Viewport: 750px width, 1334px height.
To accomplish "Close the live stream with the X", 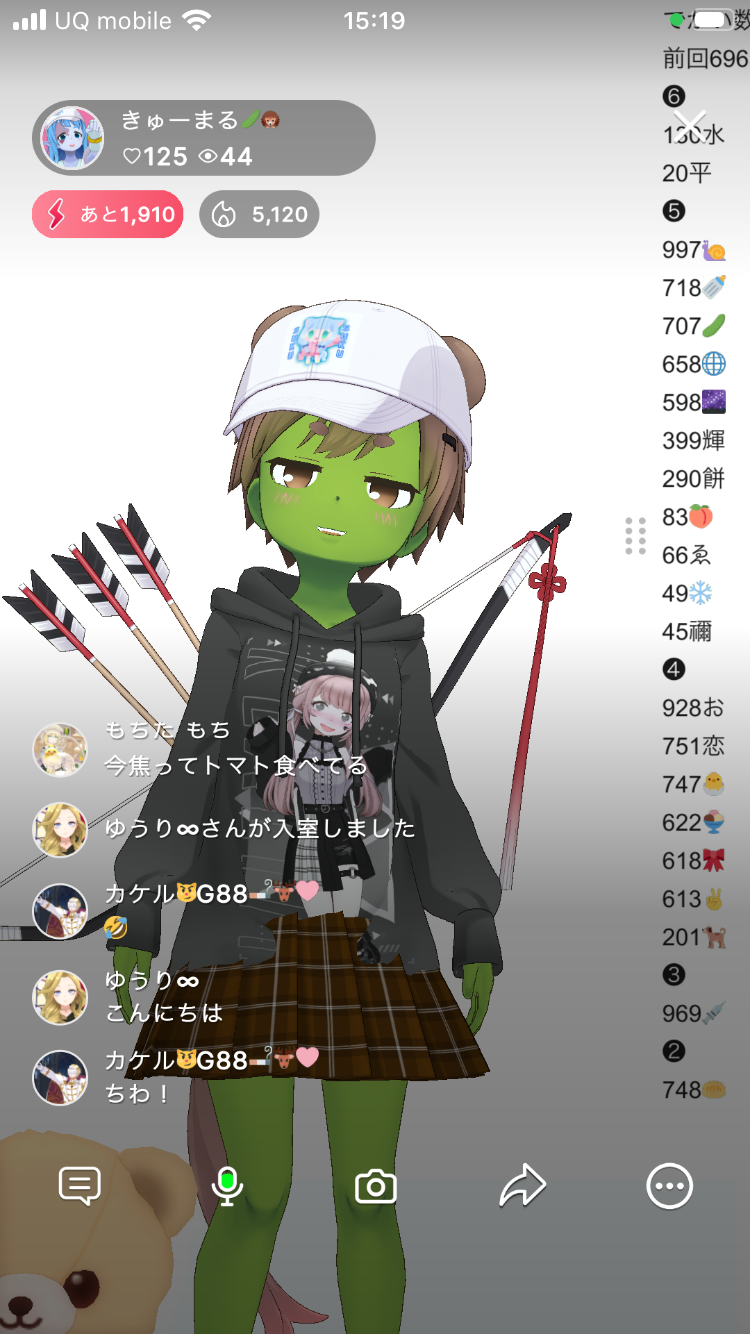I will click(690, 126).
